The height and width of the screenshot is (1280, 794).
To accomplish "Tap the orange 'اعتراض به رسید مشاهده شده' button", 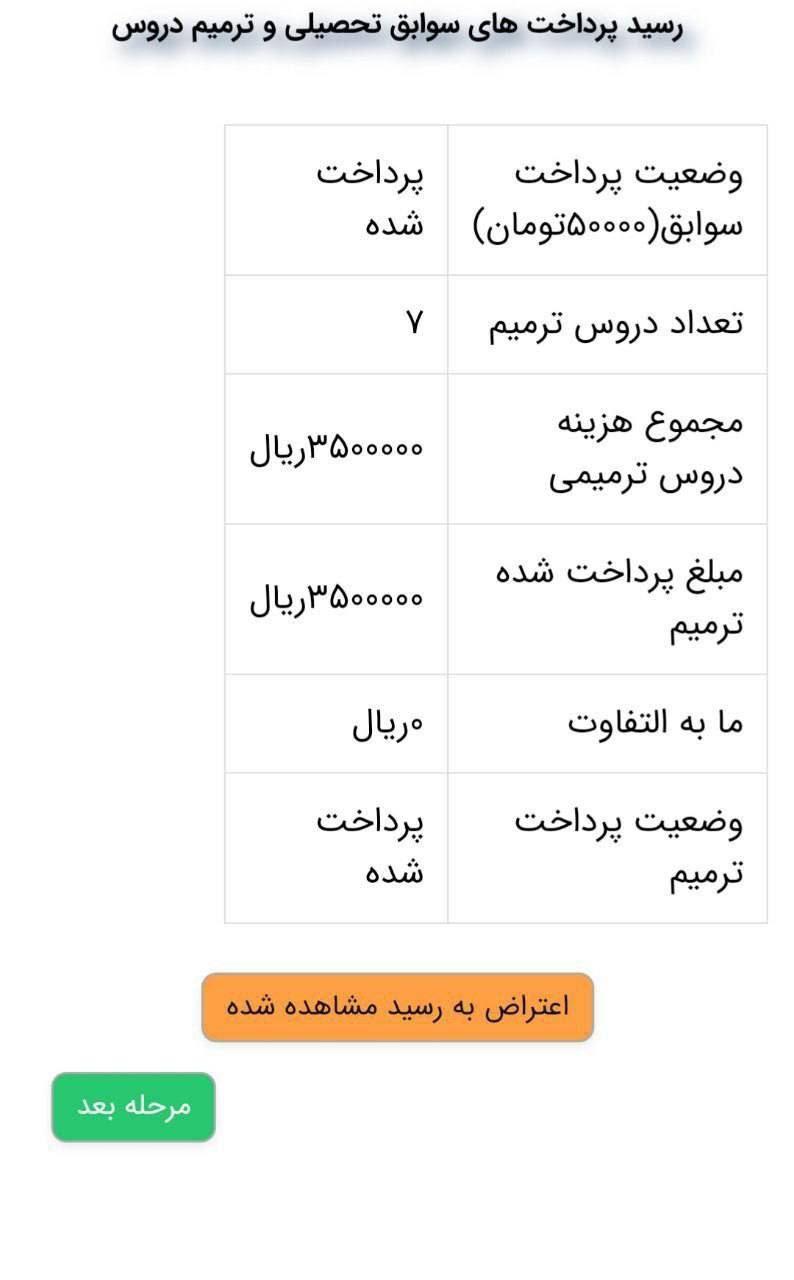I will click(x=397, y=1007).
